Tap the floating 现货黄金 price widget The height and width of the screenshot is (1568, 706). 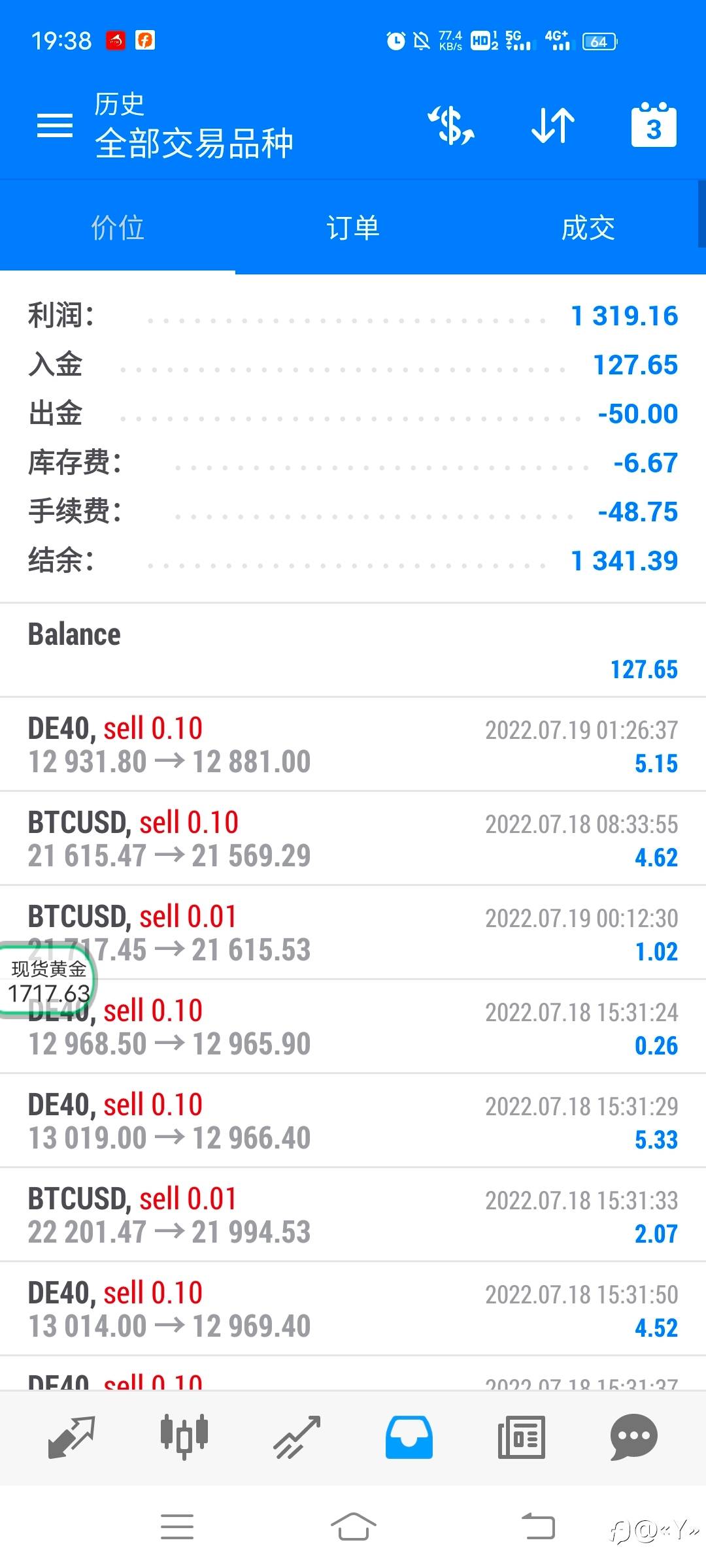click(x=48, y=980)
